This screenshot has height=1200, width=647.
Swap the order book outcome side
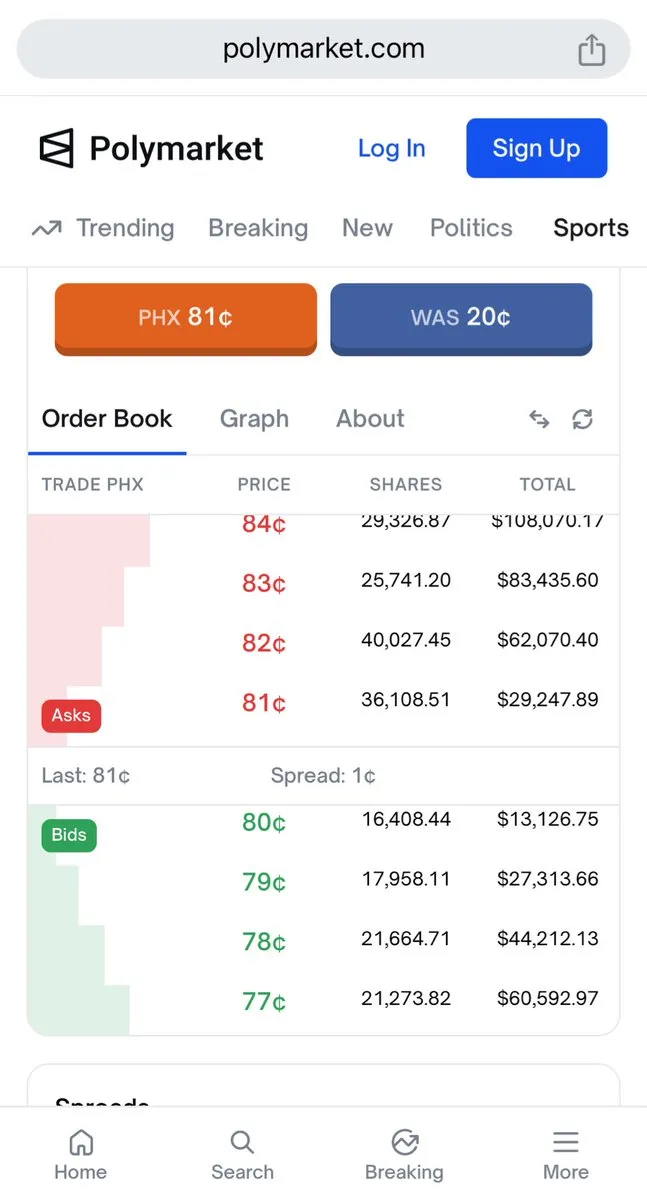pos(539,420)
